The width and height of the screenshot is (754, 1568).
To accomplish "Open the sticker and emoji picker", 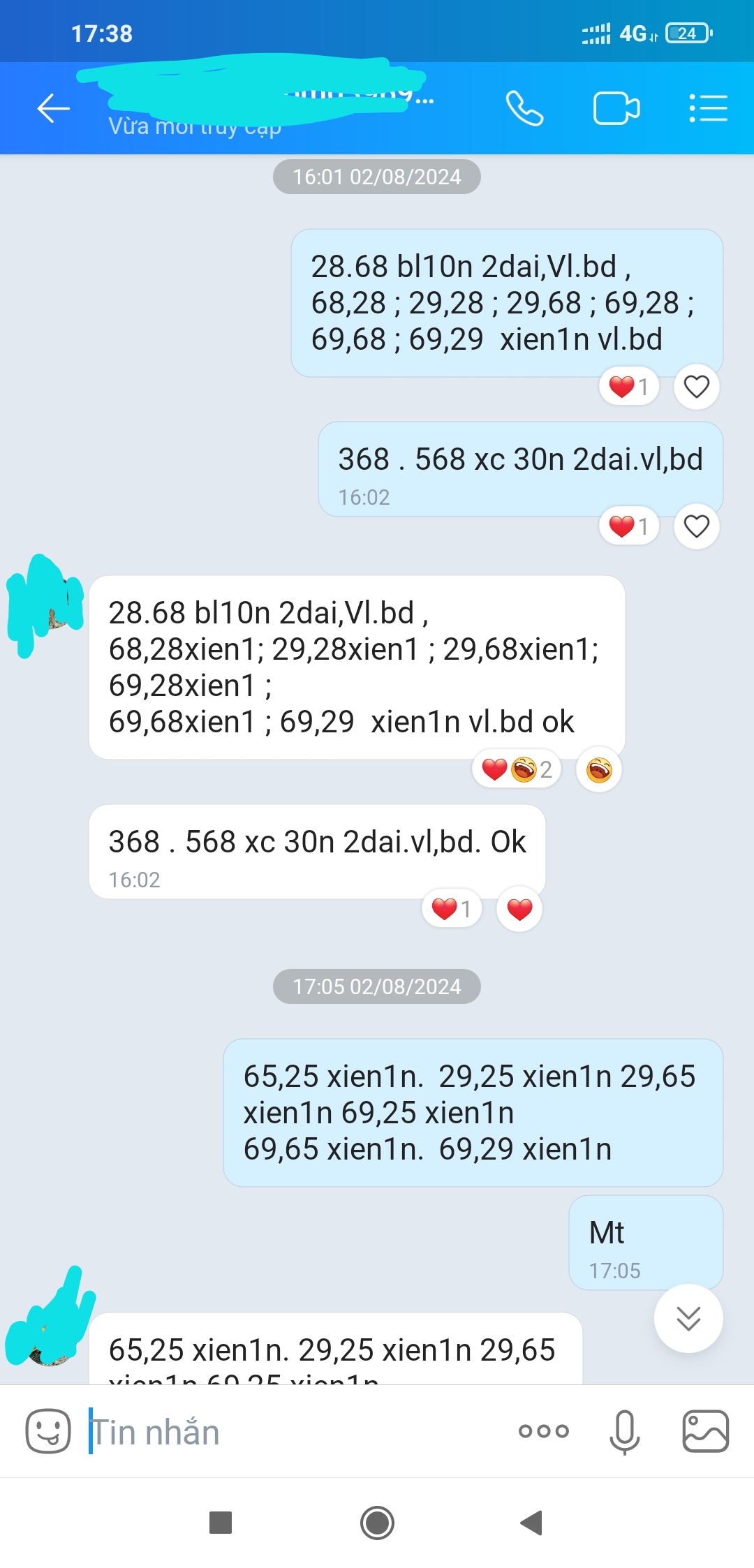I will [x=48, y=1431].
